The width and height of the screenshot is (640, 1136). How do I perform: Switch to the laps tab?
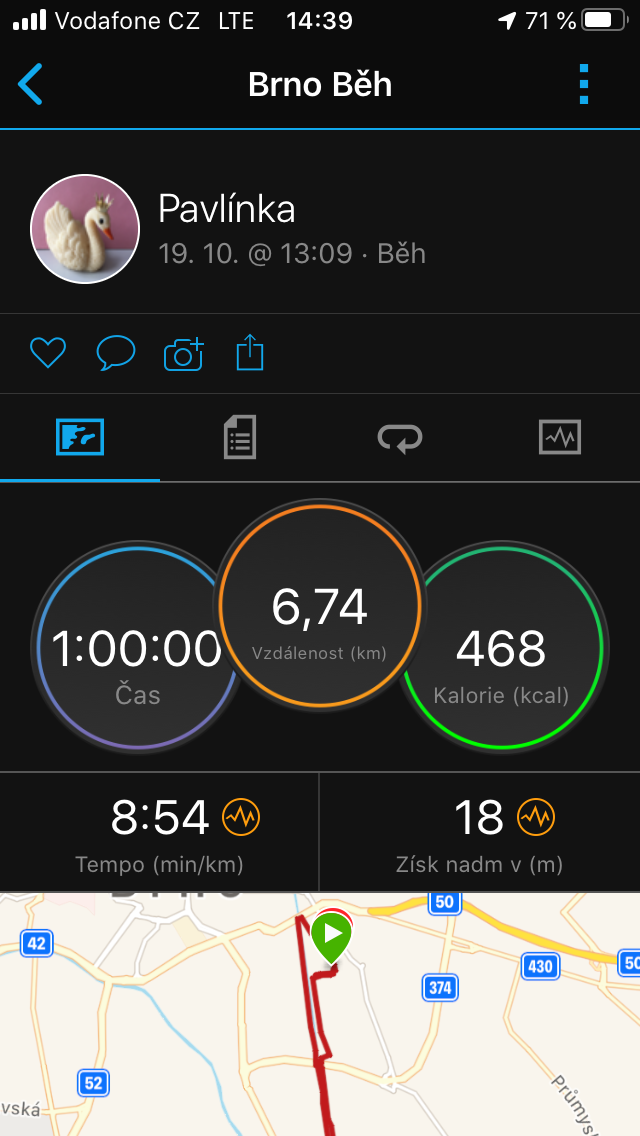pyautogui.click(x=400, y=438)
